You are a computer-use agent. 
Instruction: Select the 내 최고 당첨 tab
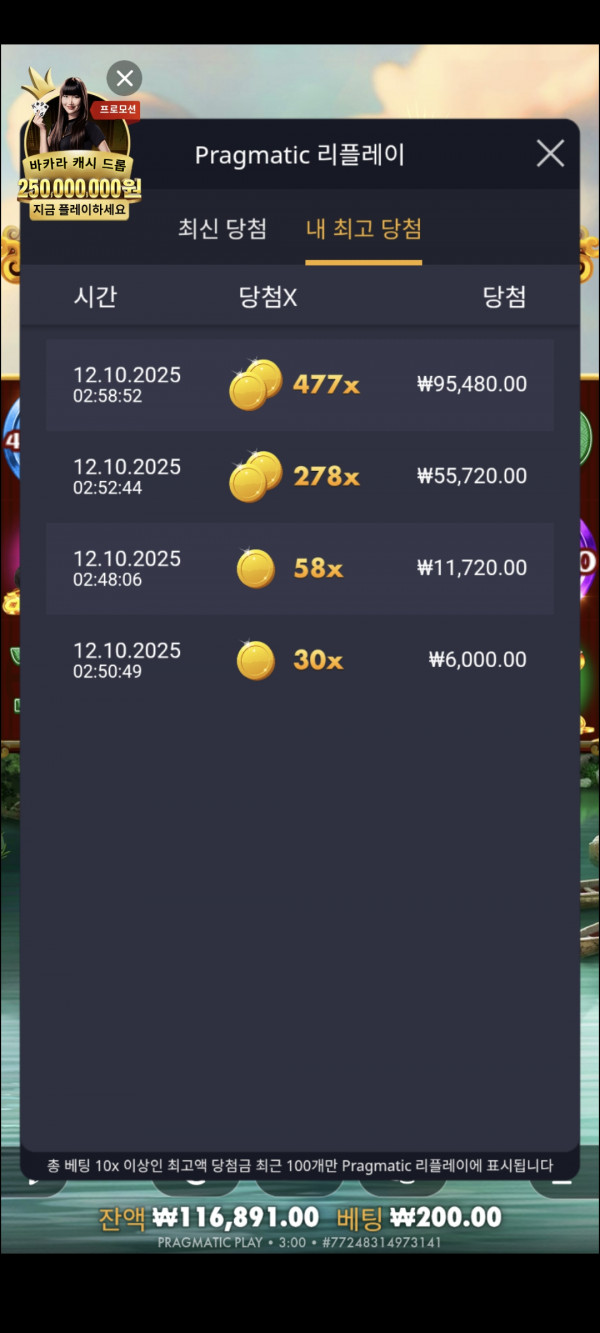(363, 229)
